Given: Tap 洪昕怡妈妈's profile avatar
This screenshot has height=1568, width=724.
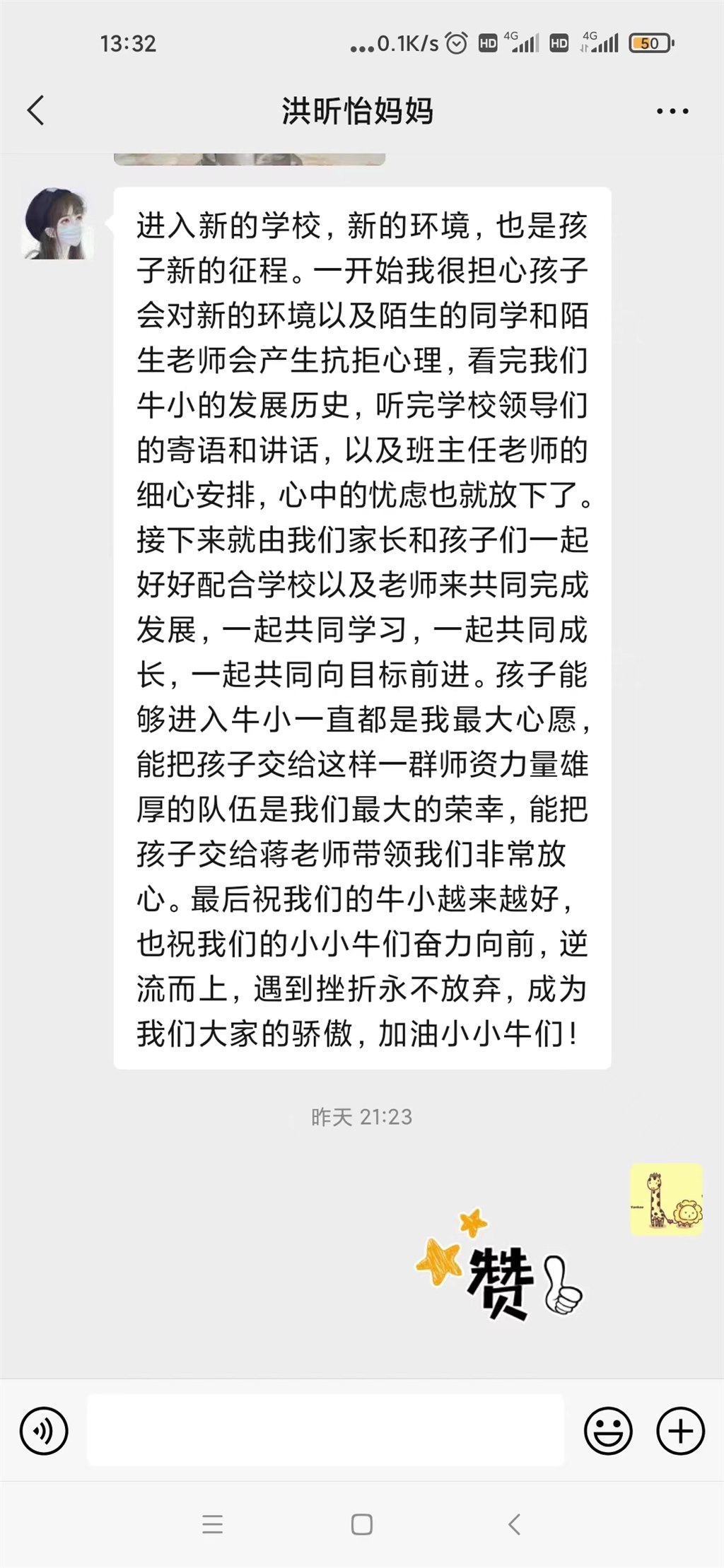Looking at the screenshot, I should [x=59, y=223].
